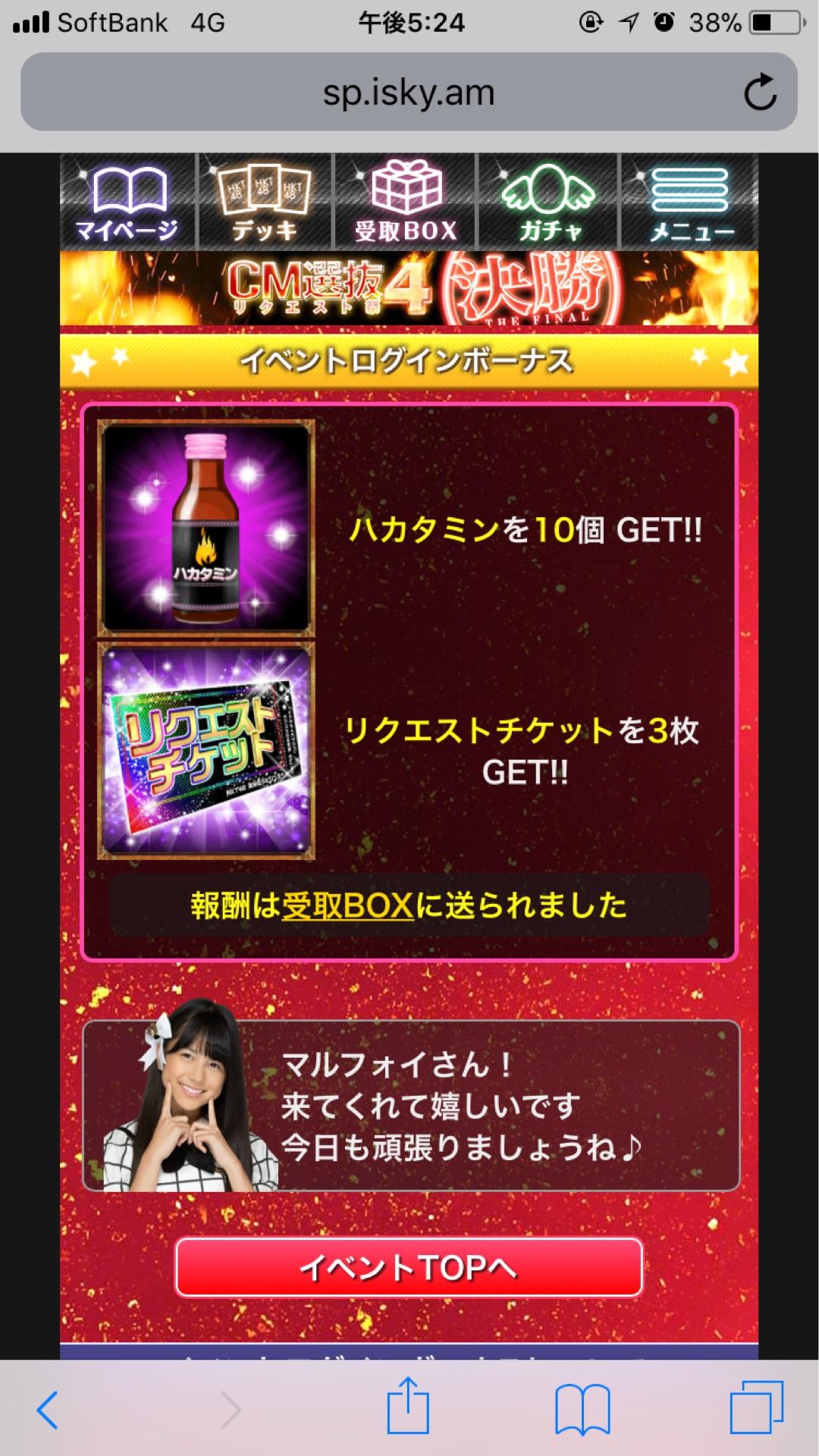The image size is (819, 1456).
Task: Open the マイページ tab
Action: tap(129, 202)
